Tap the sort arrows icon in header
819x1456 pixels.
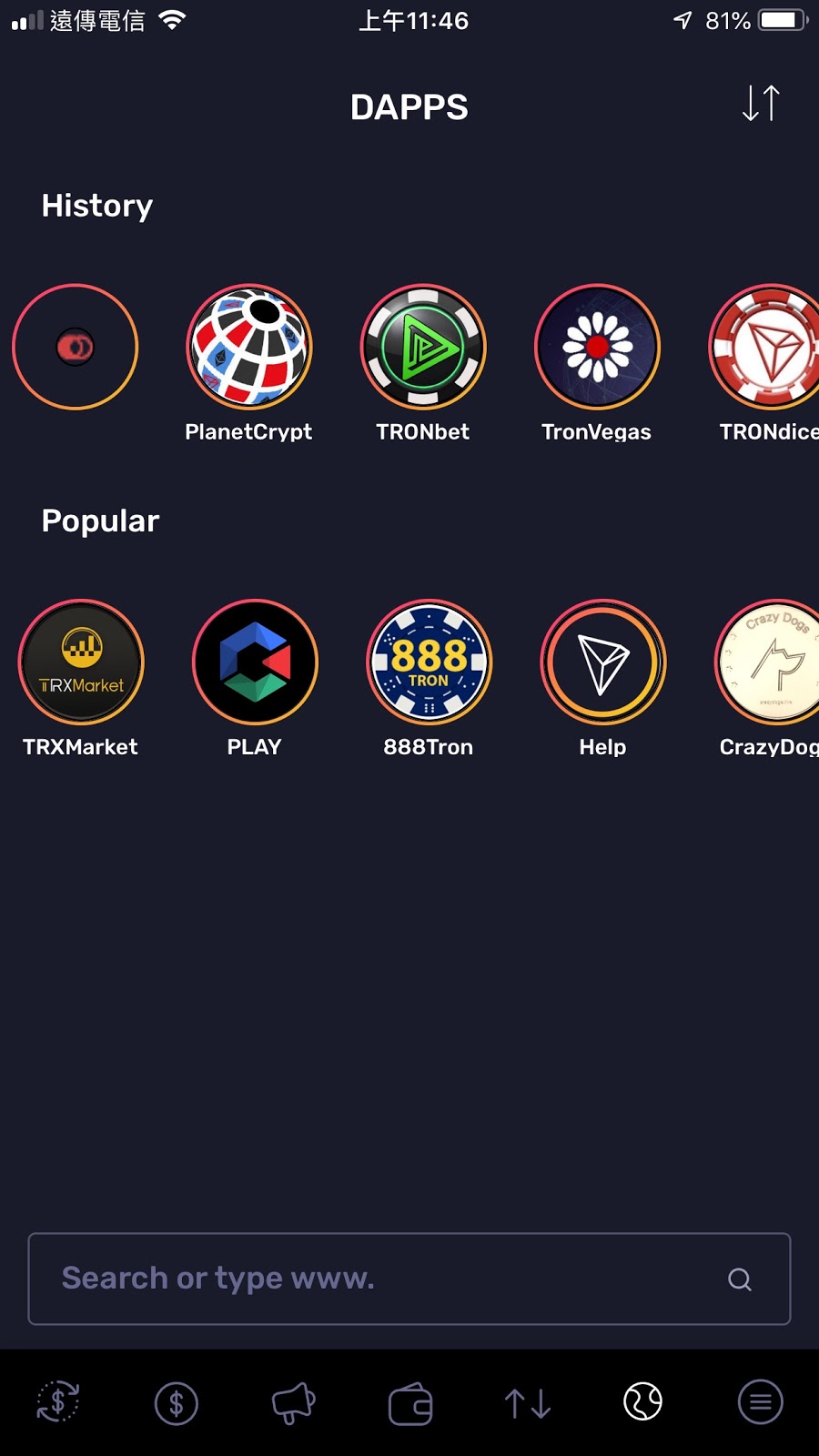coord(761,104)
